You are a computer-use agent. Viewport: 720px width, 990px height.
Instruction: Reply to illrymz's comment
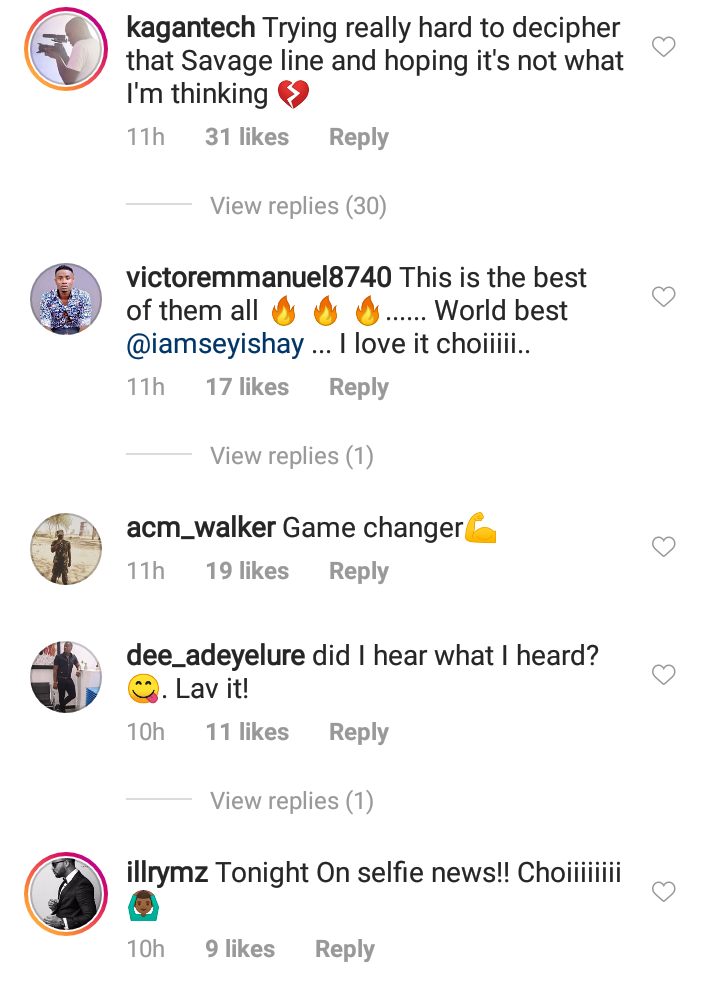pos(344,950)
